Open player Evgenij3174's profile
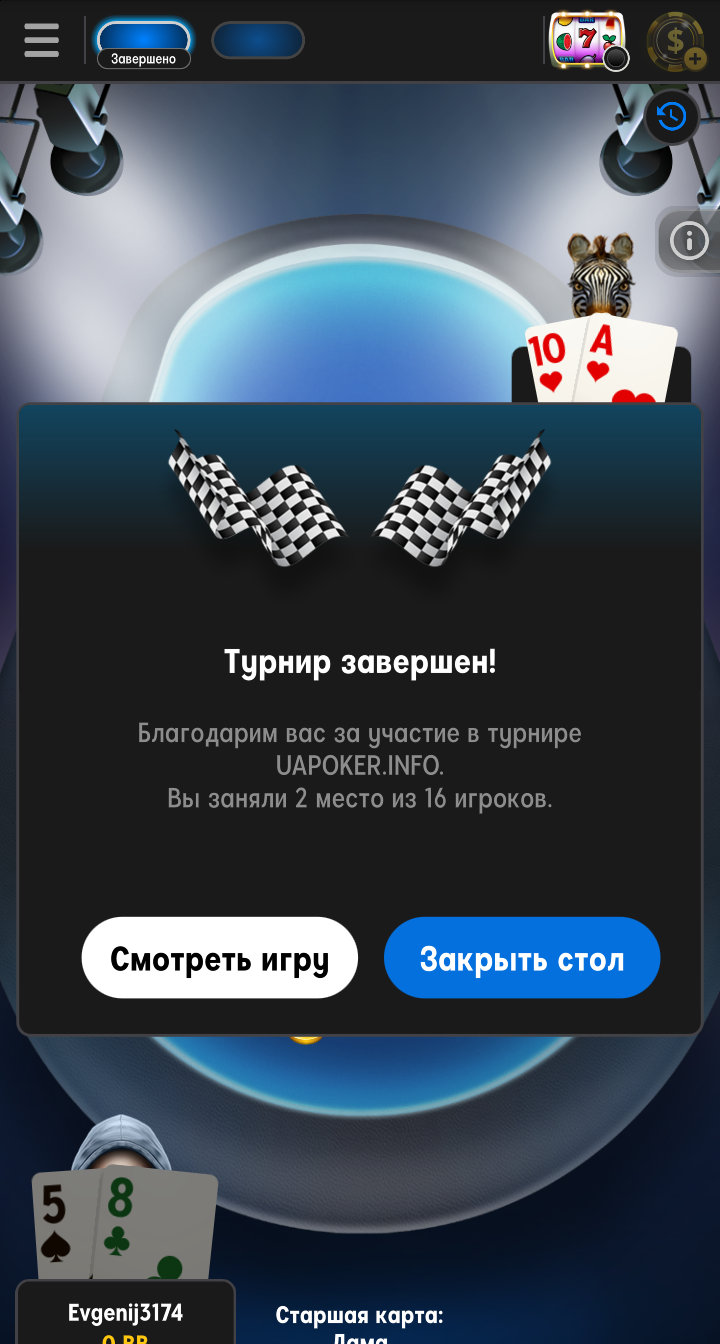 click(x=125, y=1312)
